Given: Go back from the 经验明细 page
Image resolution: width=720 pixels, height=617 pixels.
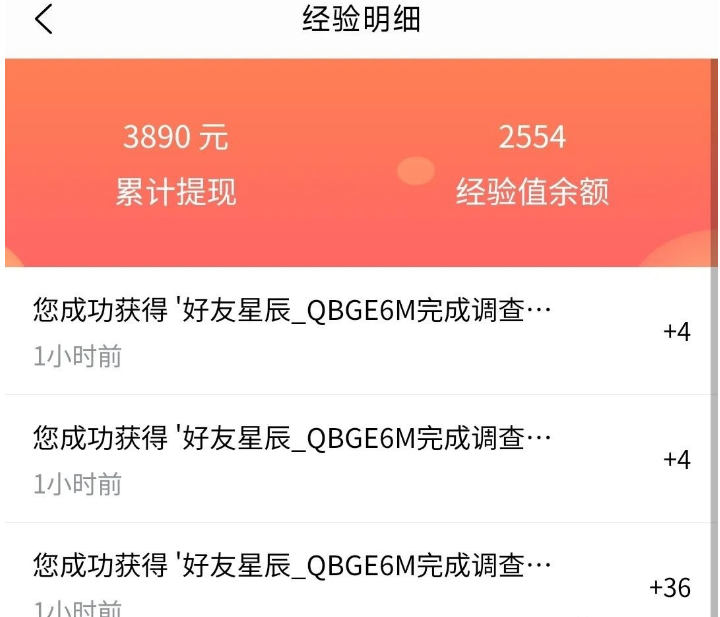Looking at the screenshot, I should (44, 20).
